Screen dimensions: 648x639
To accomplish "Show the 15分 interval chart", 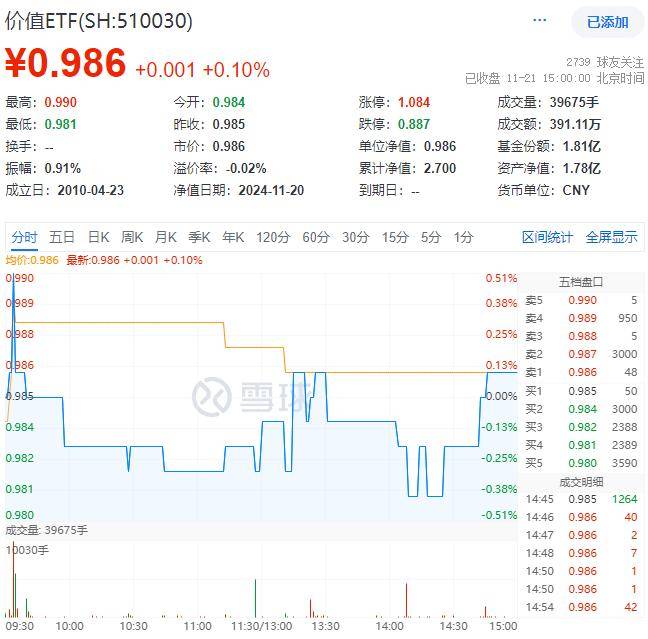I will coord(395,237).
